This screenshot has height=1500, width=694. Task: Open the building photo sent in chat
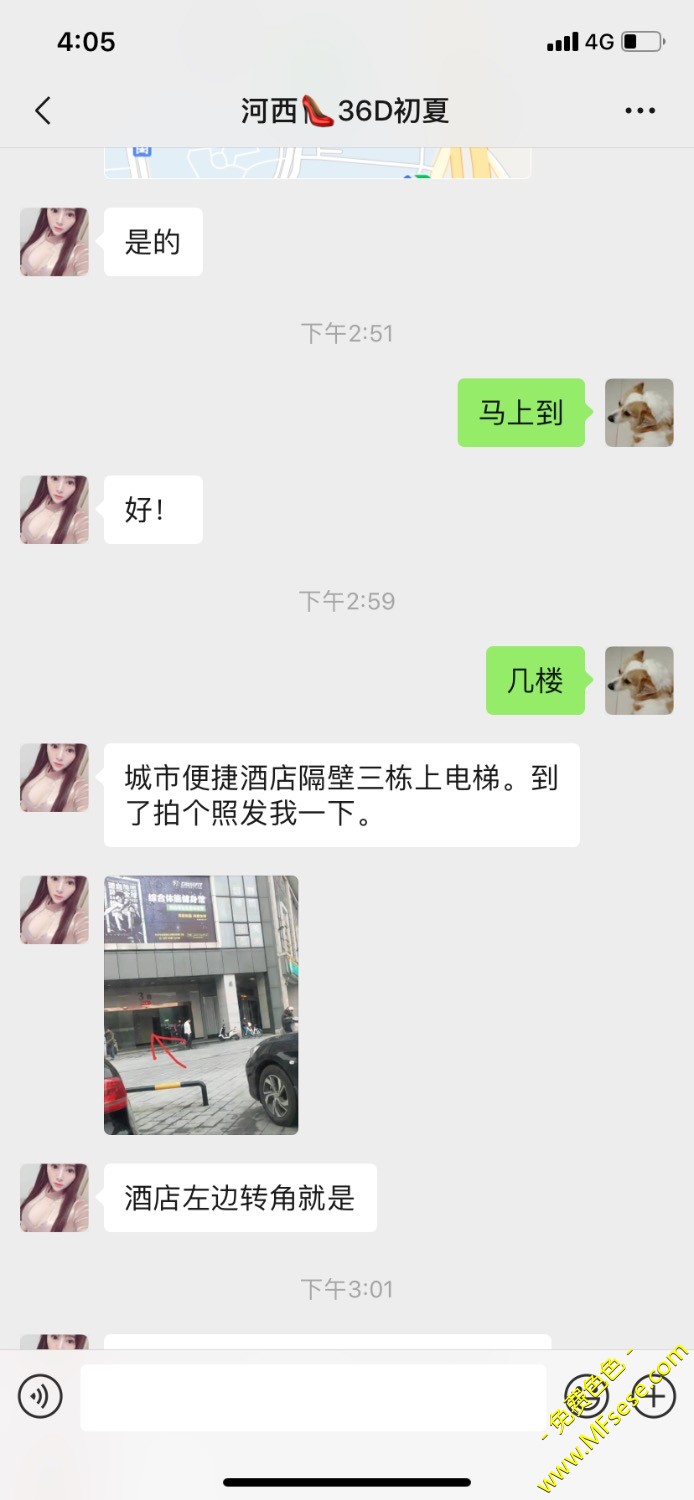coord(201,1004)
